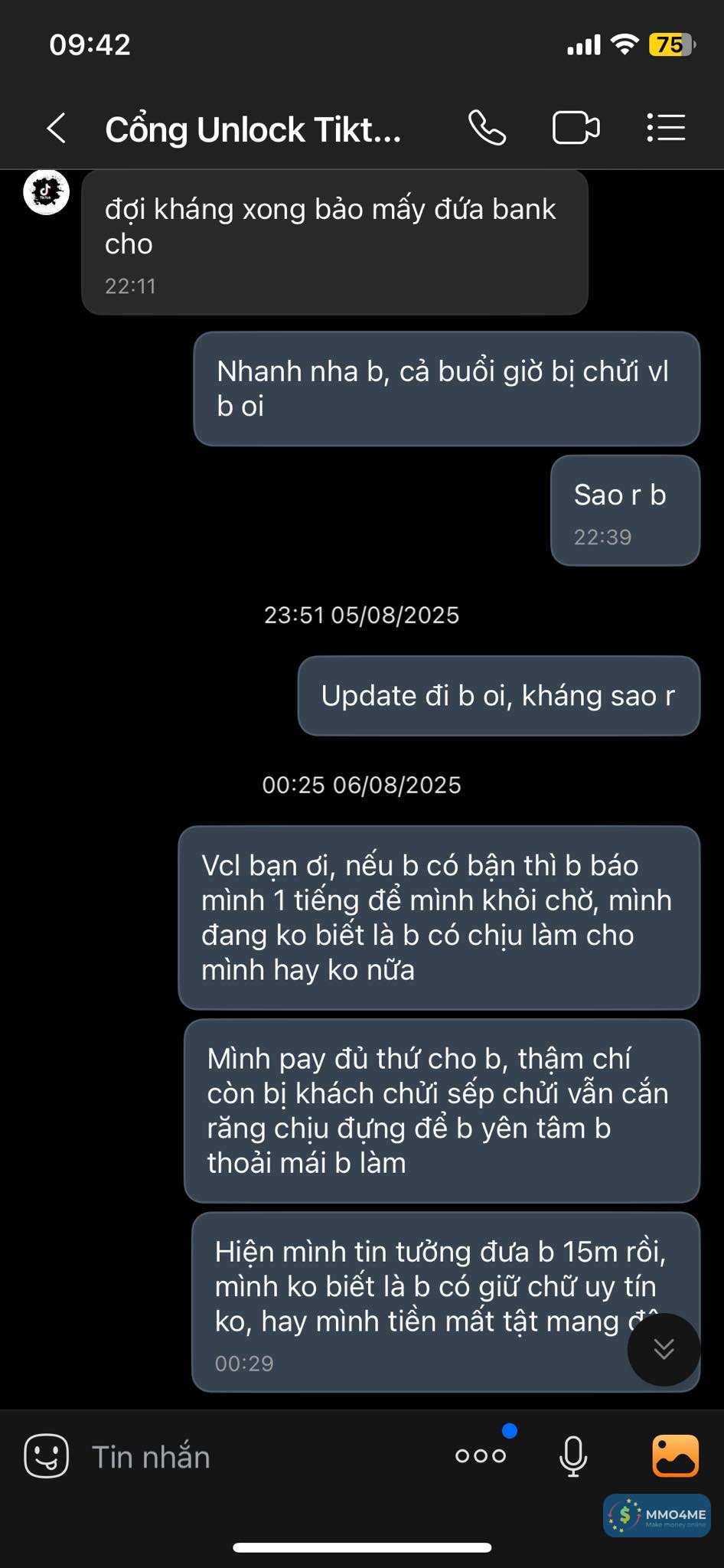This screenshot has width=724, height=1568.
Task: Go back from the chat
Action: pyautogui.click(x=56, y=128)
